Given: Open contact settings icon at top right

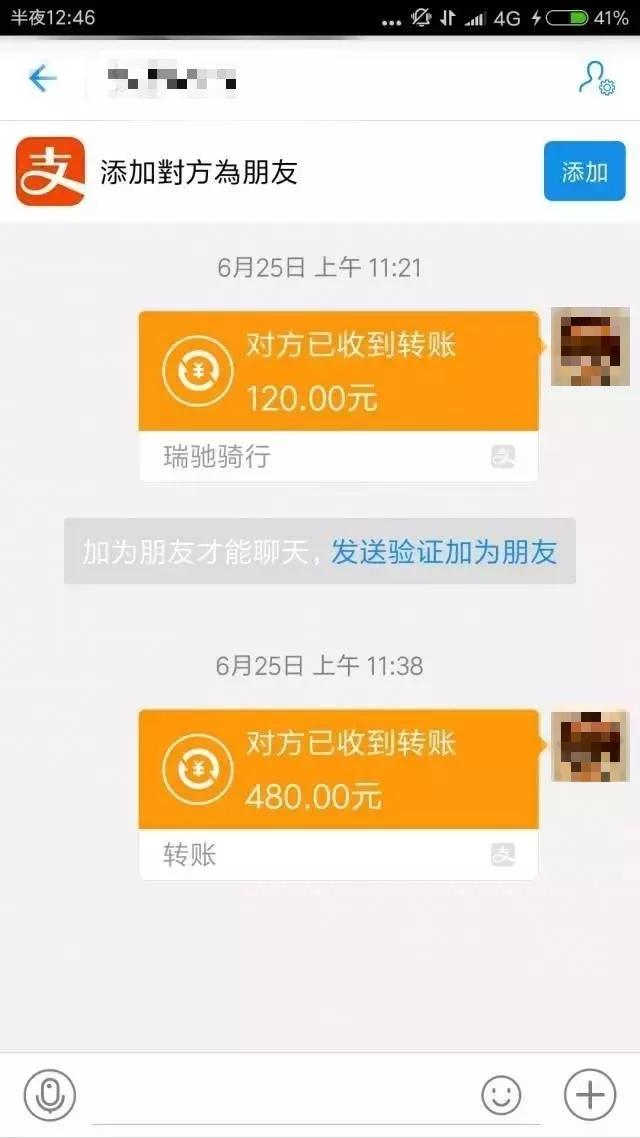Looking at the screenshot, I should [x=596, y=78].
